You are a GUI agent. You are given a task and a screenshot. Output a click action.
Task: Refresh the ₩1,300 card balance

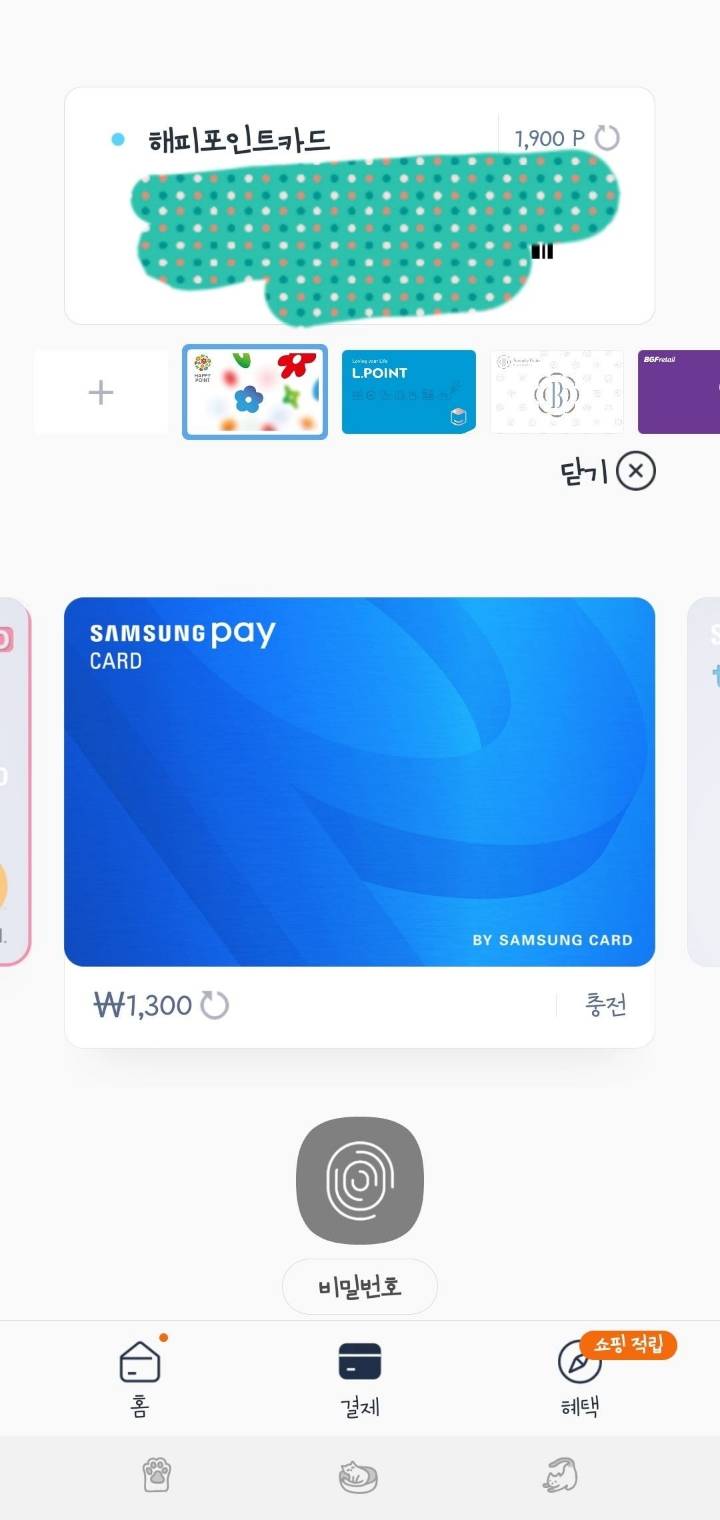click(215, 1005)
